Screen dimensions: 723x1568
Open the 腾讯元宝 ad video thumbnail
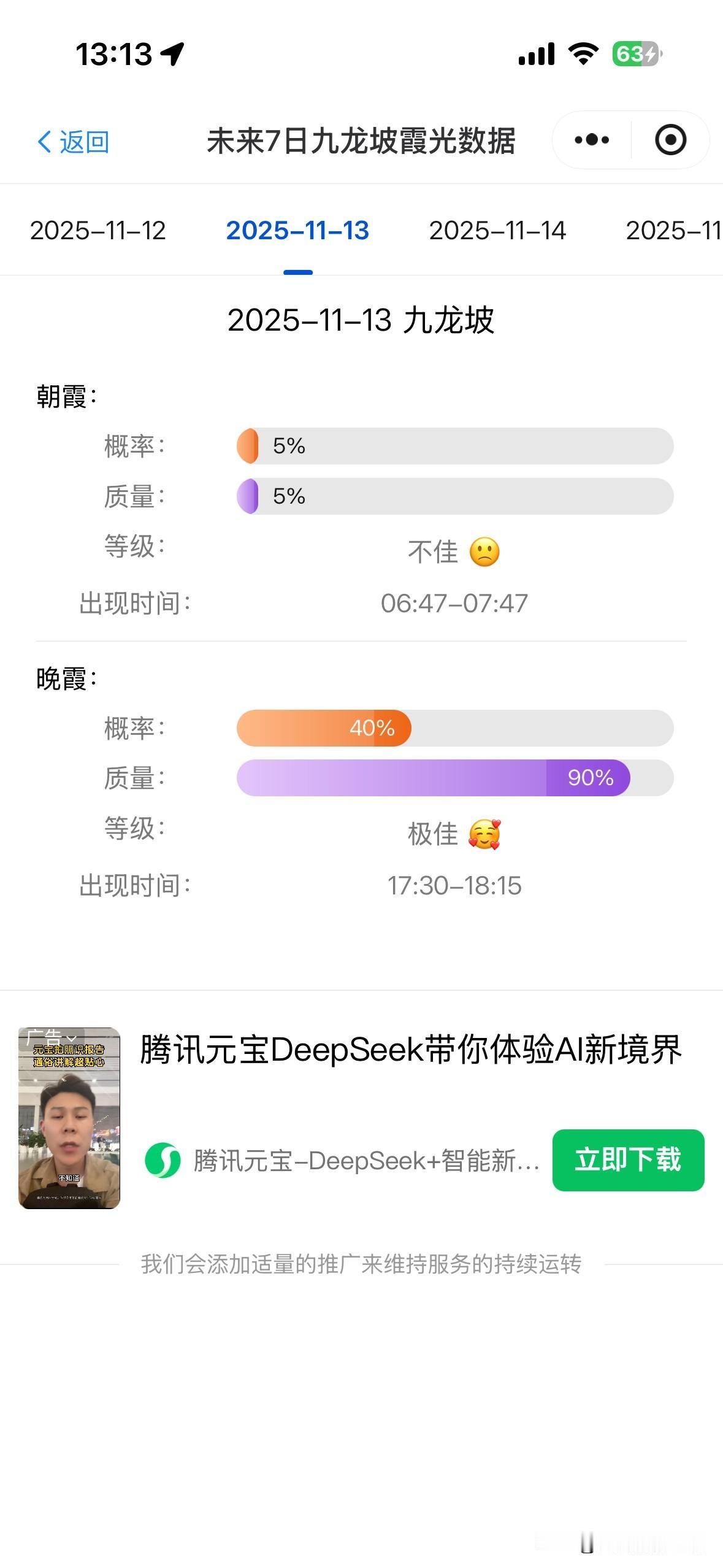69,1118
